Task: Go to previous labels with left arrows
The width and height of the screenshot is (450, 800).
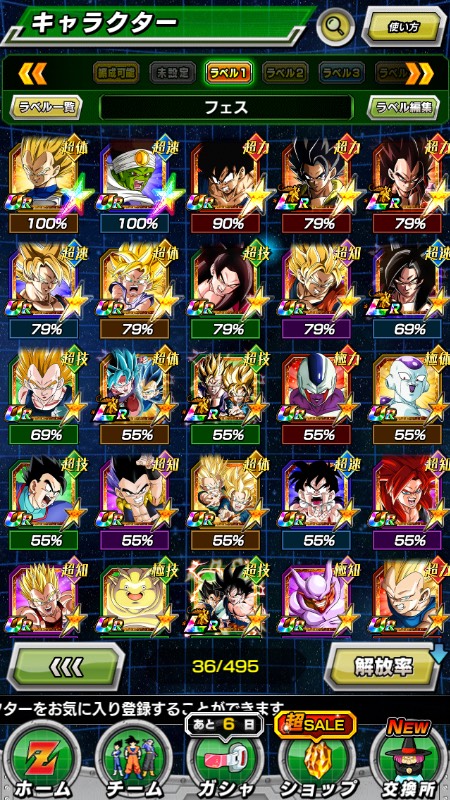Action: pyautogui.click(x=33, y=74)
